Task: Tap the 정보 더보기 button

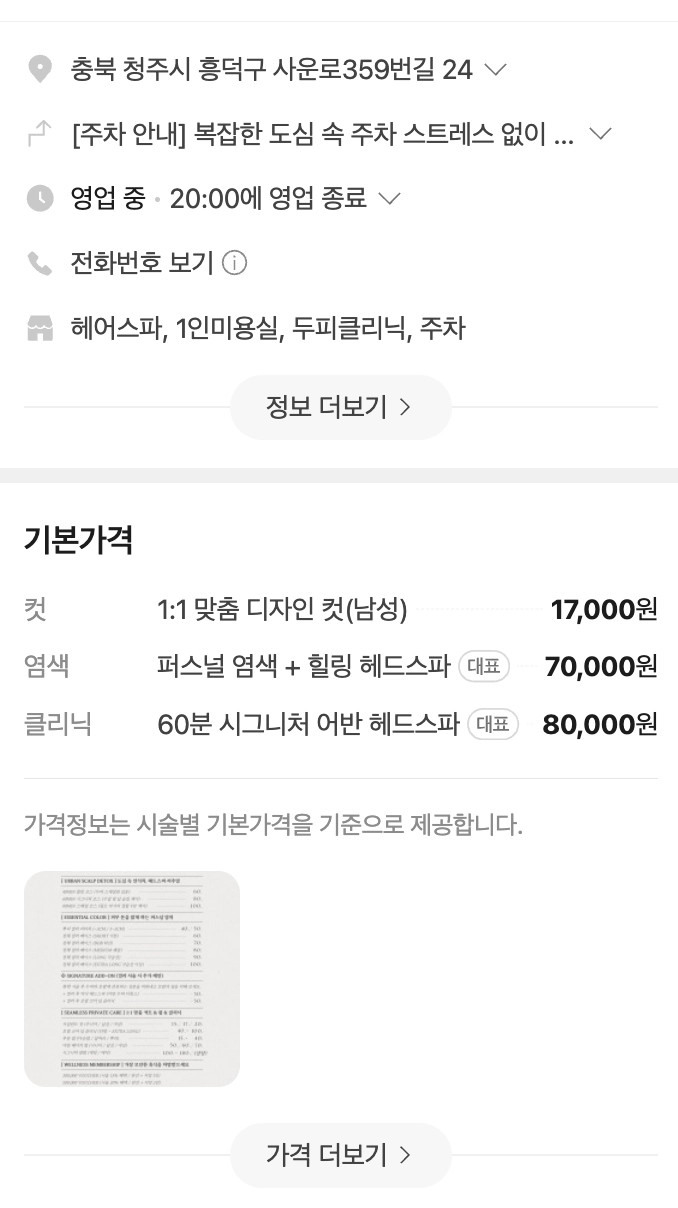Action: pos(340,407)
